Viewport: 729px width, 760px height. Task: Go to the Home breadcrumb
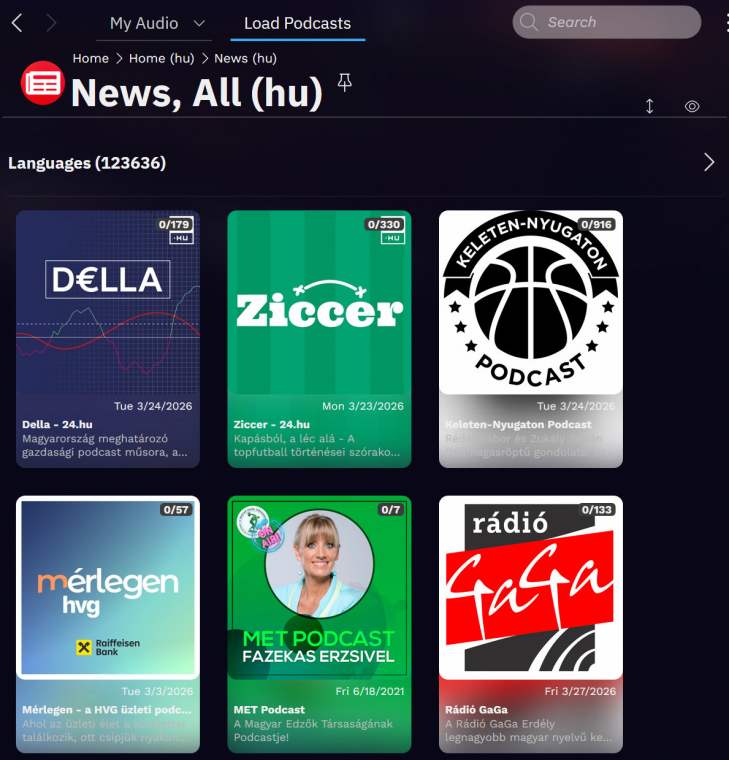click(90, 59)
